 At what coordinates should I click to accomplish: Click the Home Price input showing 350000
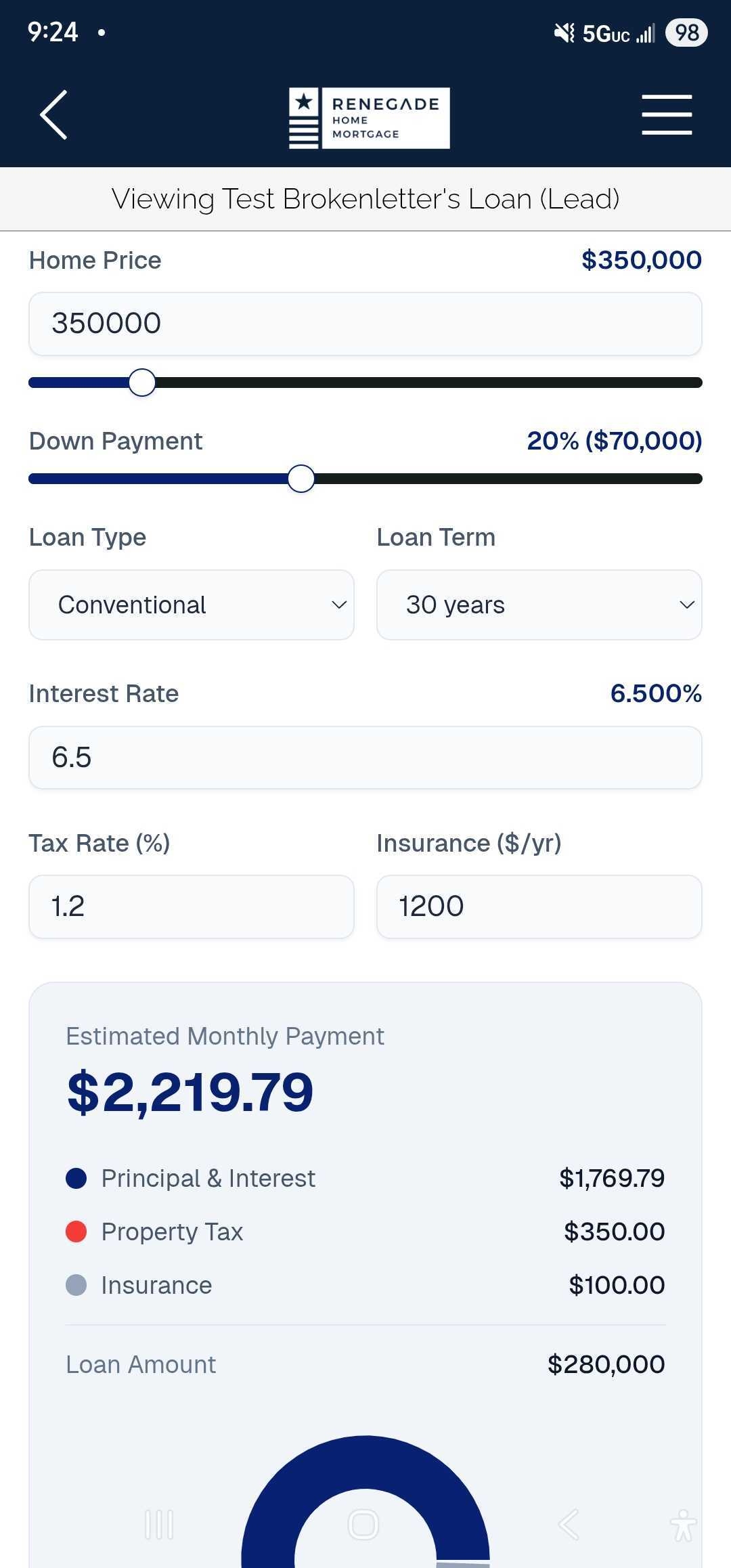[365, 324]
